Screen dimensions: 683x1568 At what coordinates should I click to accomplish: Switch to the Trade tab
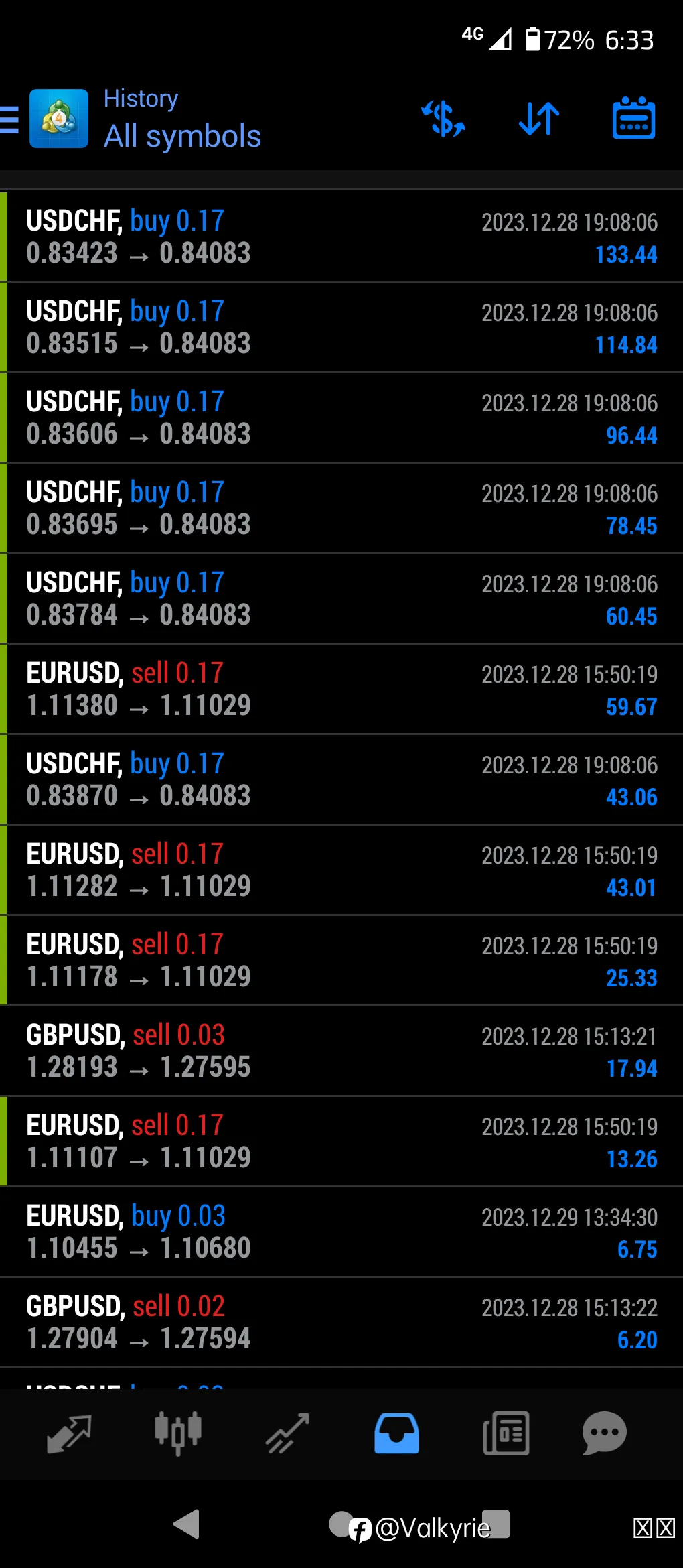(x=287, y=1433)
